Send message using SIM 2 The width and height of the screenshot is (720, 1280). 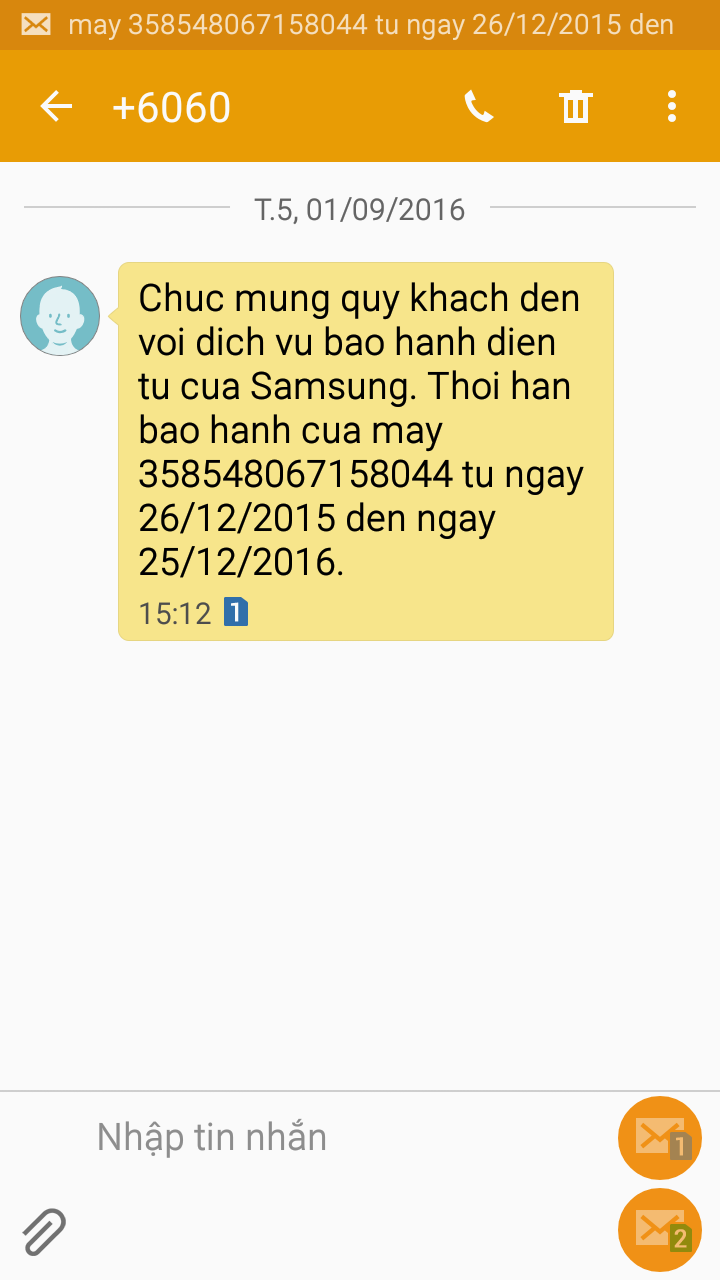tap(660, 1230)
